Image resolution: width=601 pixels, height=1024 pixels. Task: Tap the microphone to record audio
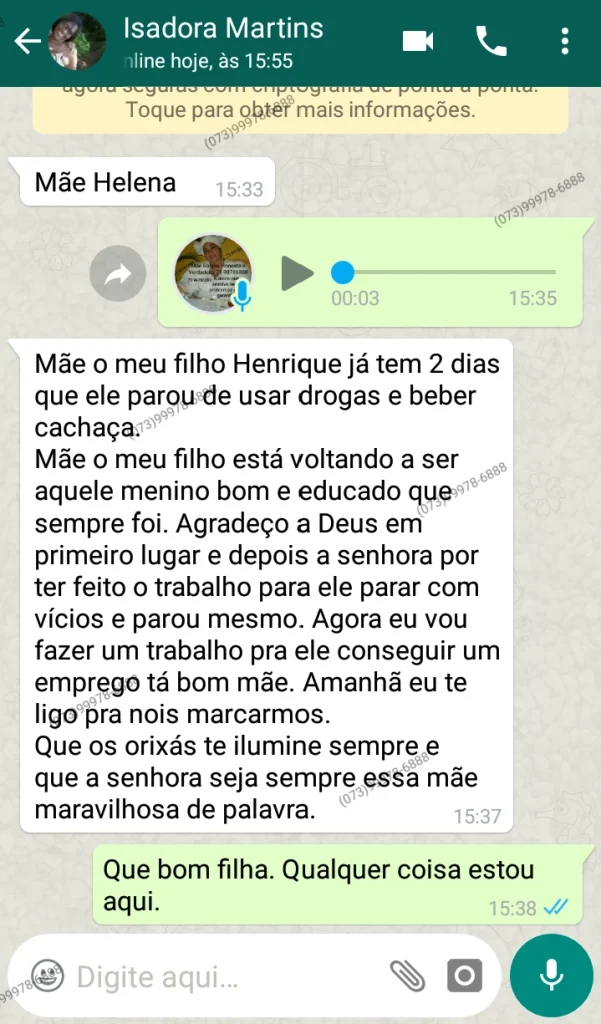tap(551, 975)
